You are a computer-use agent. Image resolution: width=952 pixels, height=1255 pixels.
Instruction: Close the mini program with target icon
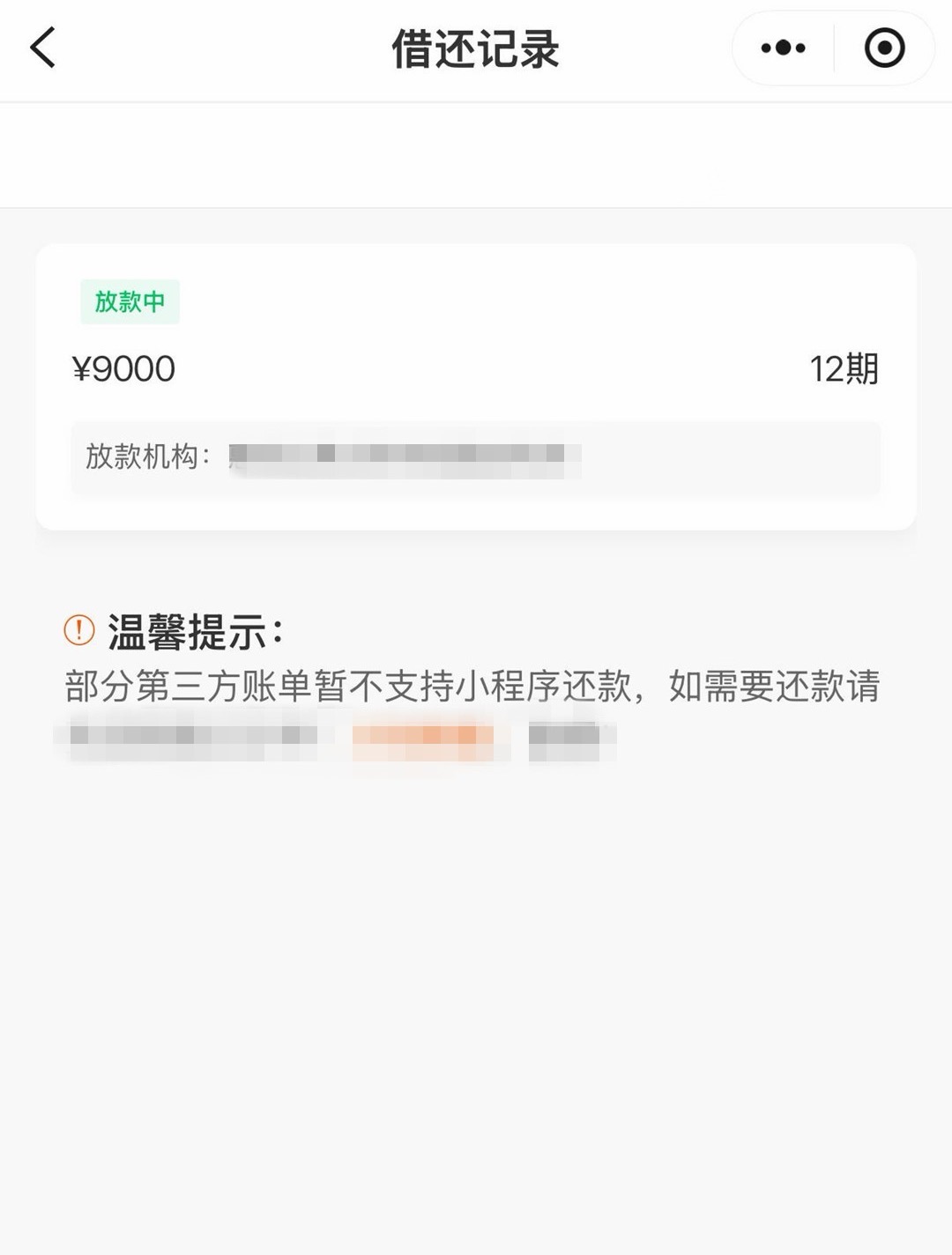884,48
